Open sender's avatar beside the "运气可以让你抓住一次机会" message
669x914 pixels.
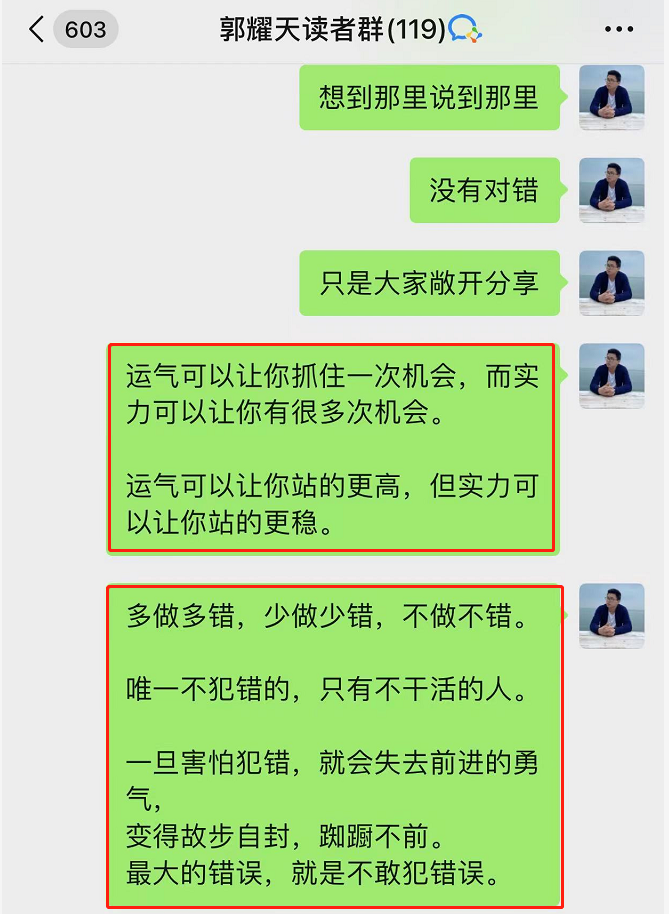click(x=611, y=376)
